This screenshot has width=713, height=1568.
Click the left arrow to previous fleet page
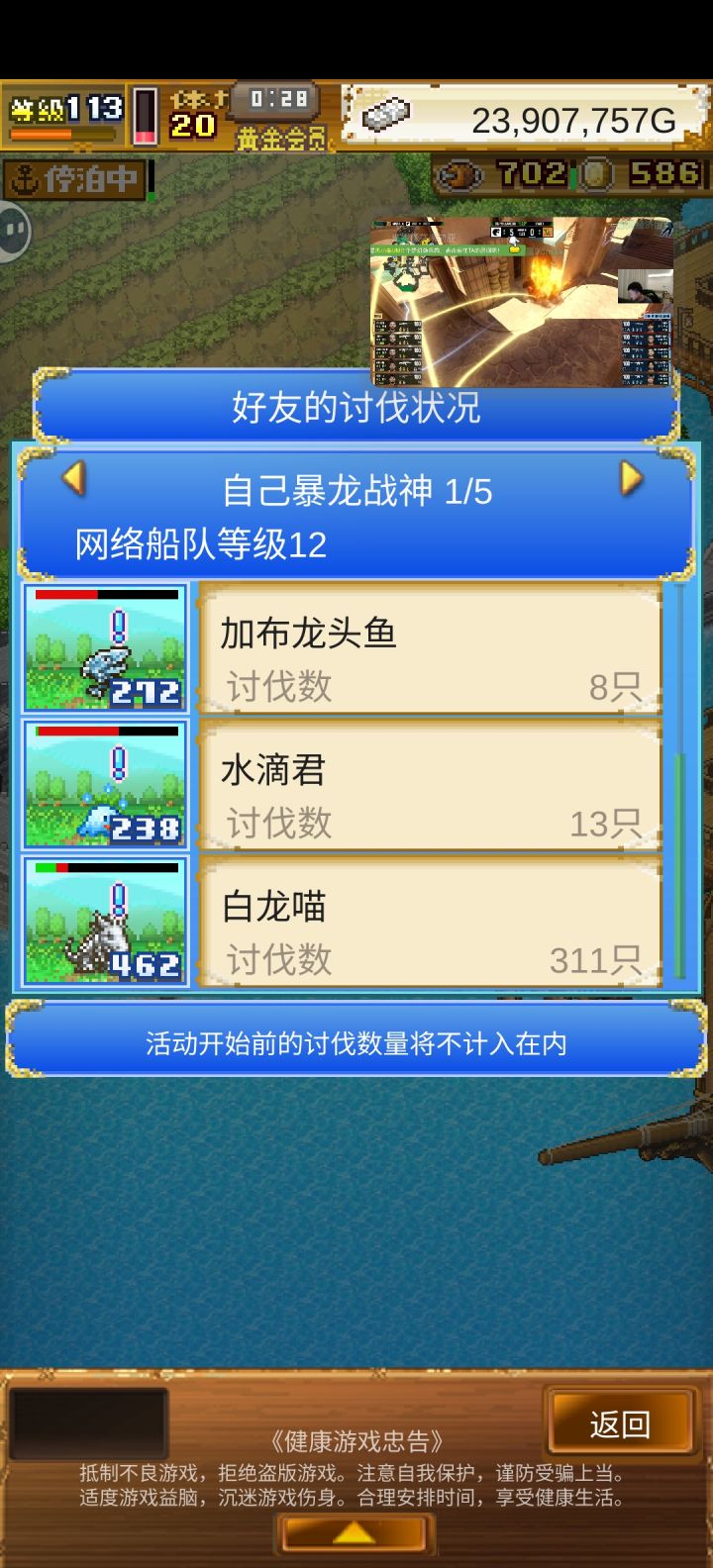click(74, 480)
